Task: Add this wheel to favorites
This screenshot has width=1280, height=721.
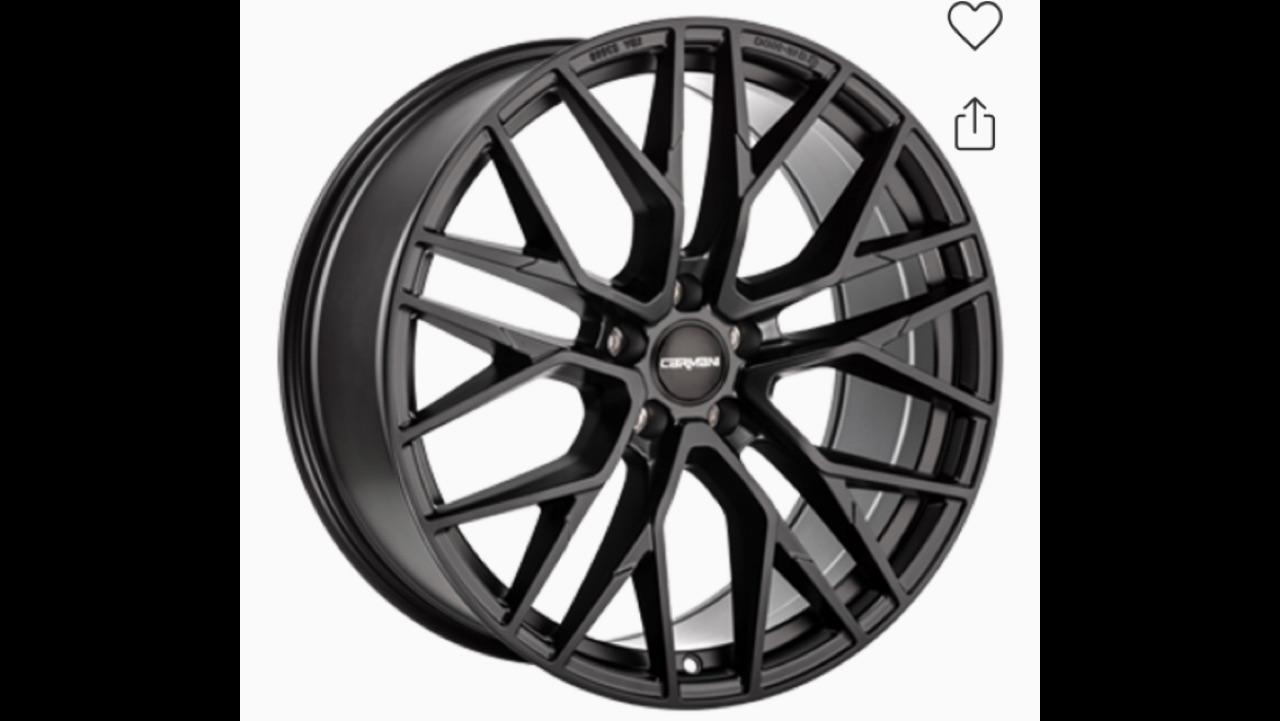Action: pyautogui.click(x=974, y=26)
